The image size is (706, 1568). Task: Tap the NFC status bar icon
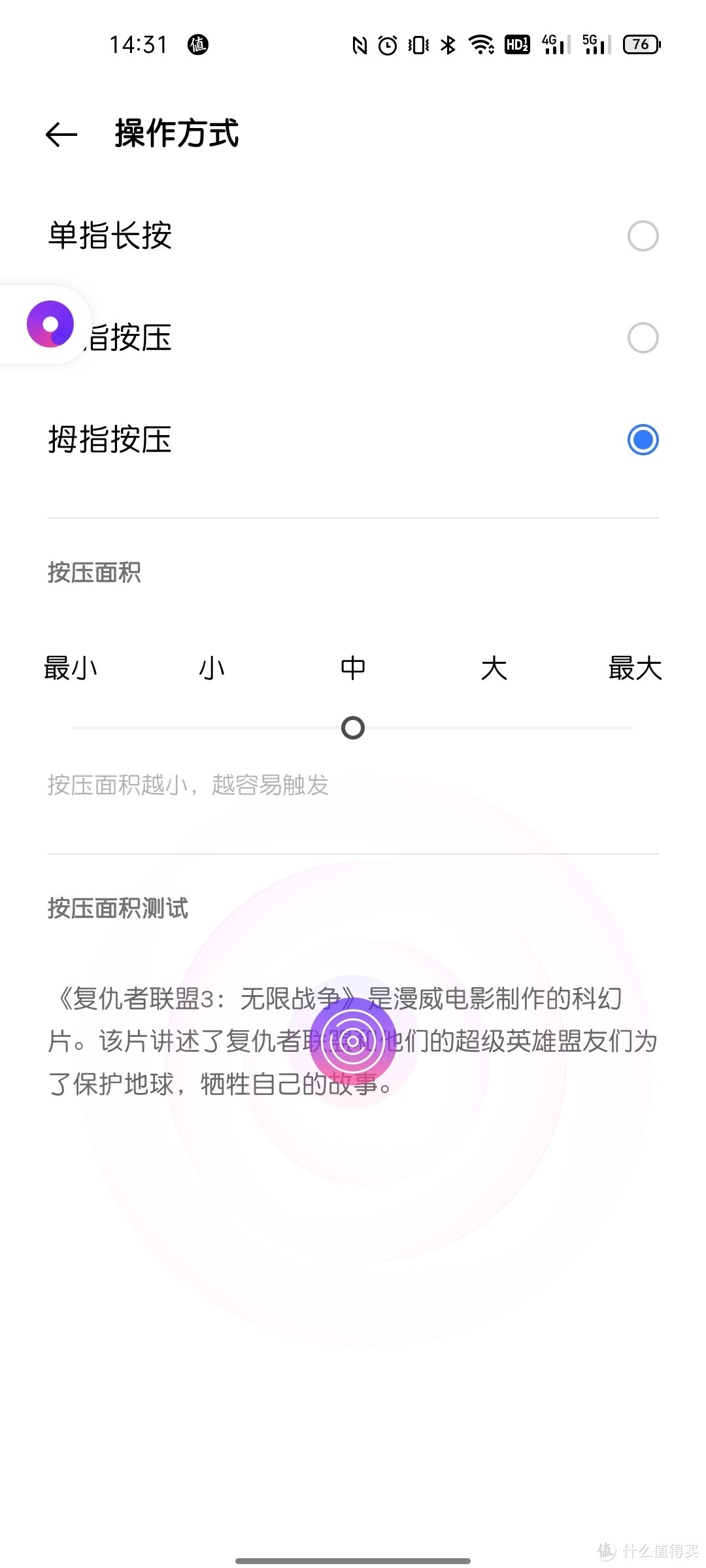coord(358,44)
